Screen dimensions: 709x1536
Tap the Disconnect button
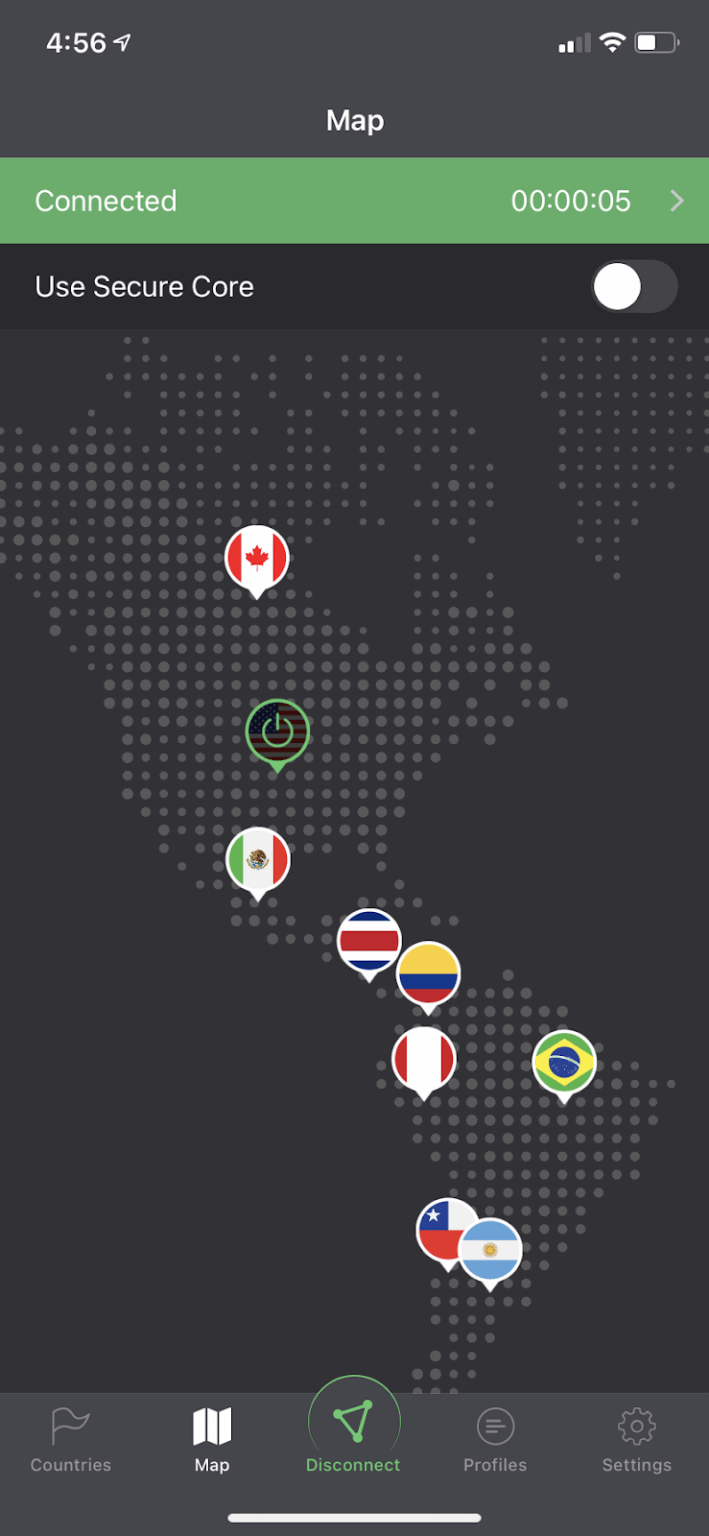(x=354, y=1435)
